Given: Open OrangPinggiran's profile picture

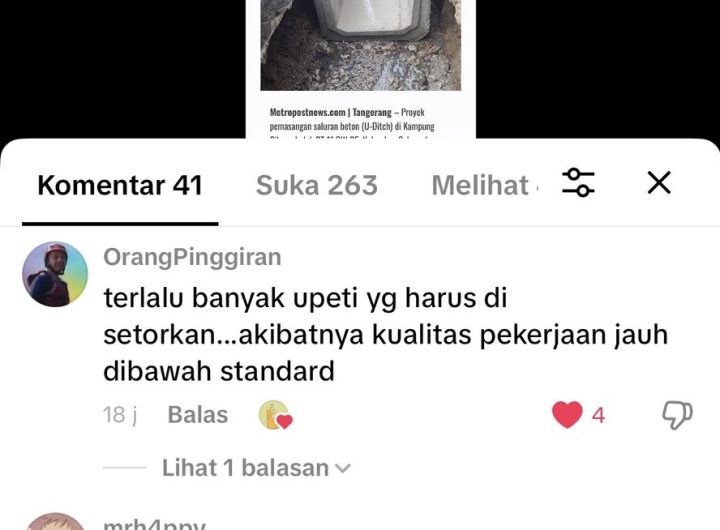Looking at the screenshot, I should coord(55,274).
